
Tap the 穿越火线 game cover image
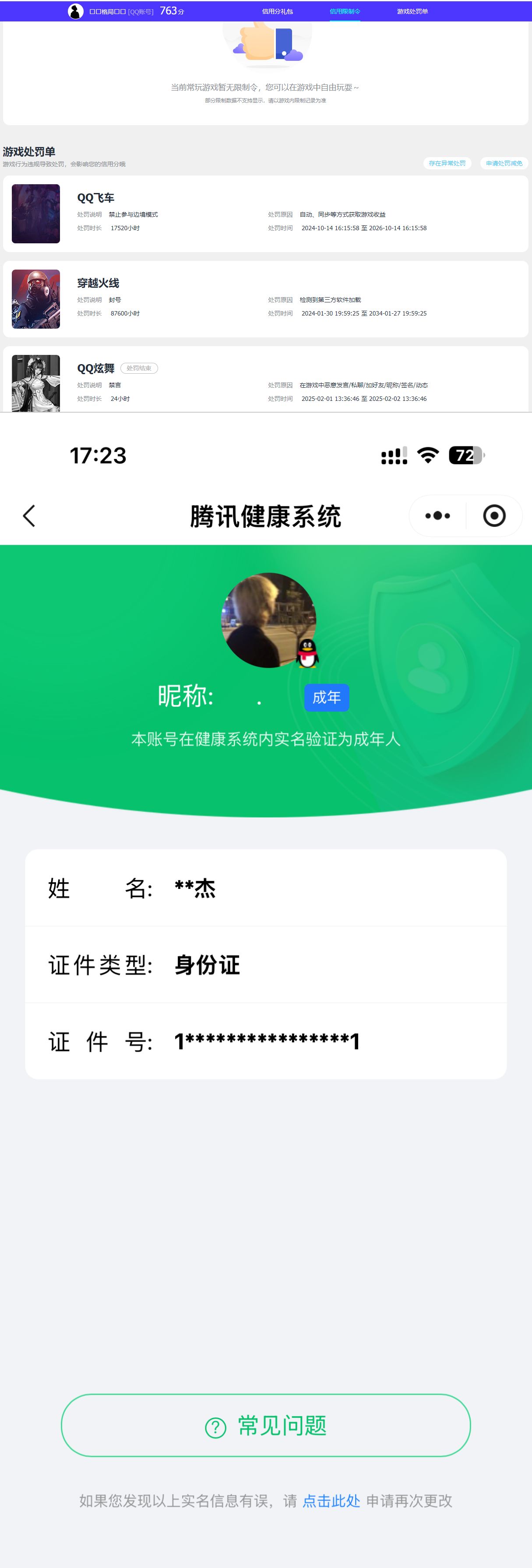click(35, 299)
